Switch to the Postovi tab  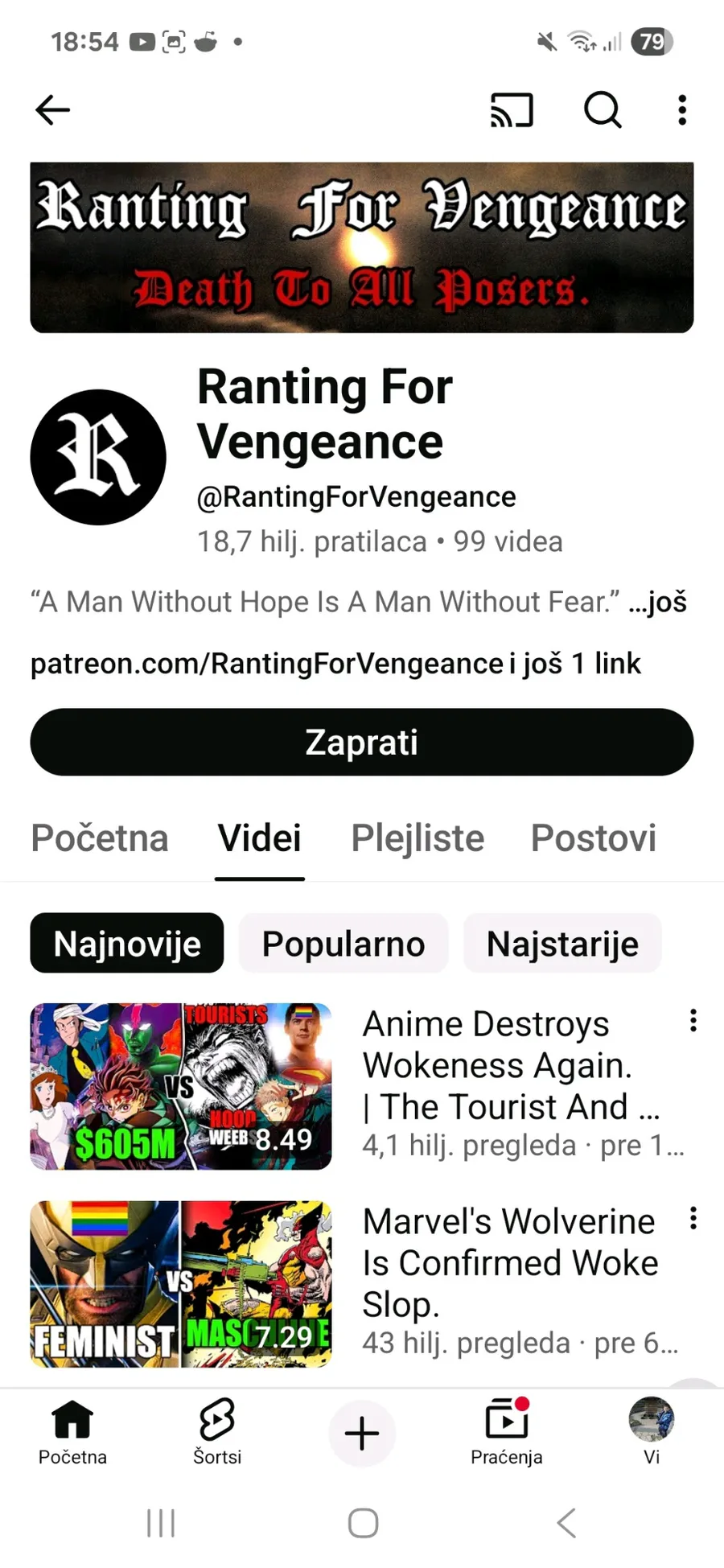[594, 838]
